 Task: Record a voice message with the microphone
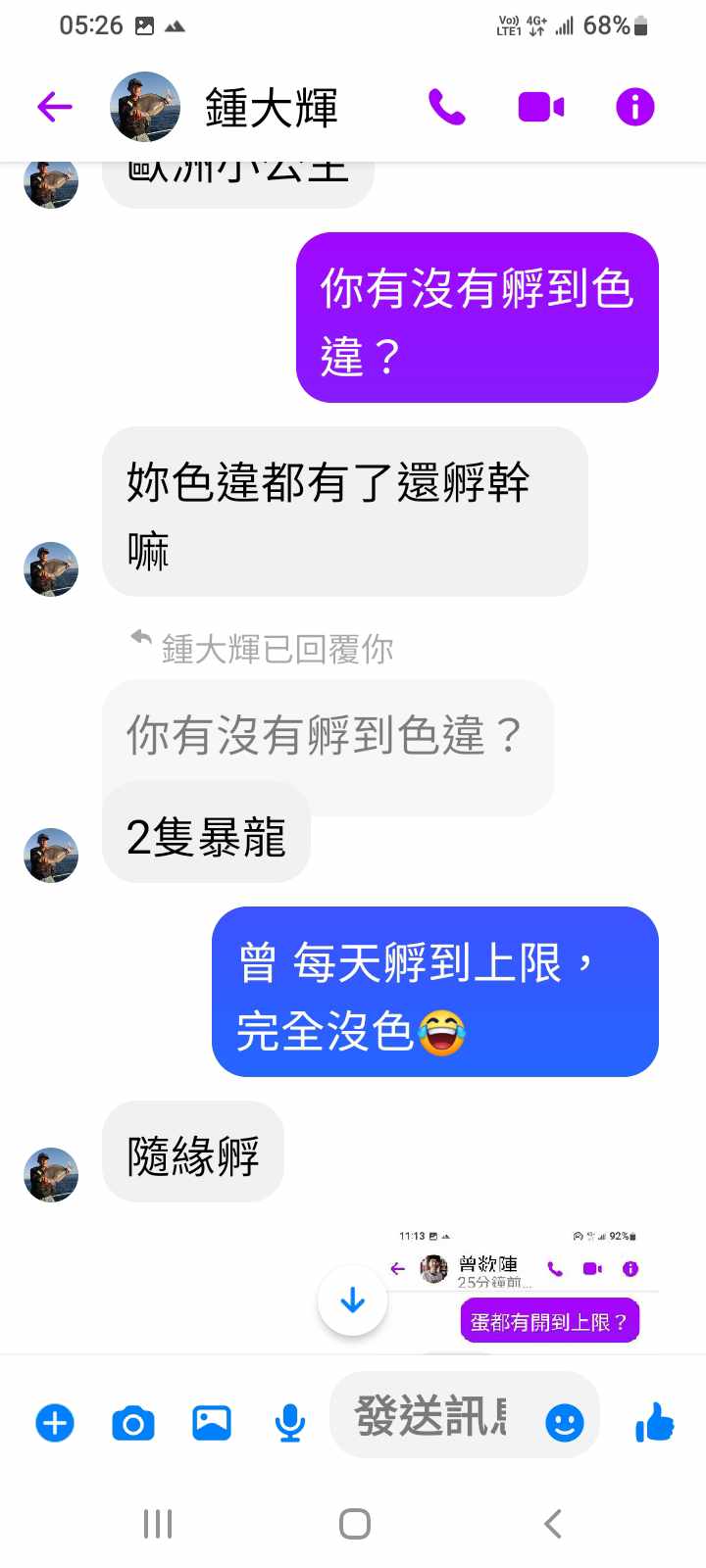click(289, 1422)
